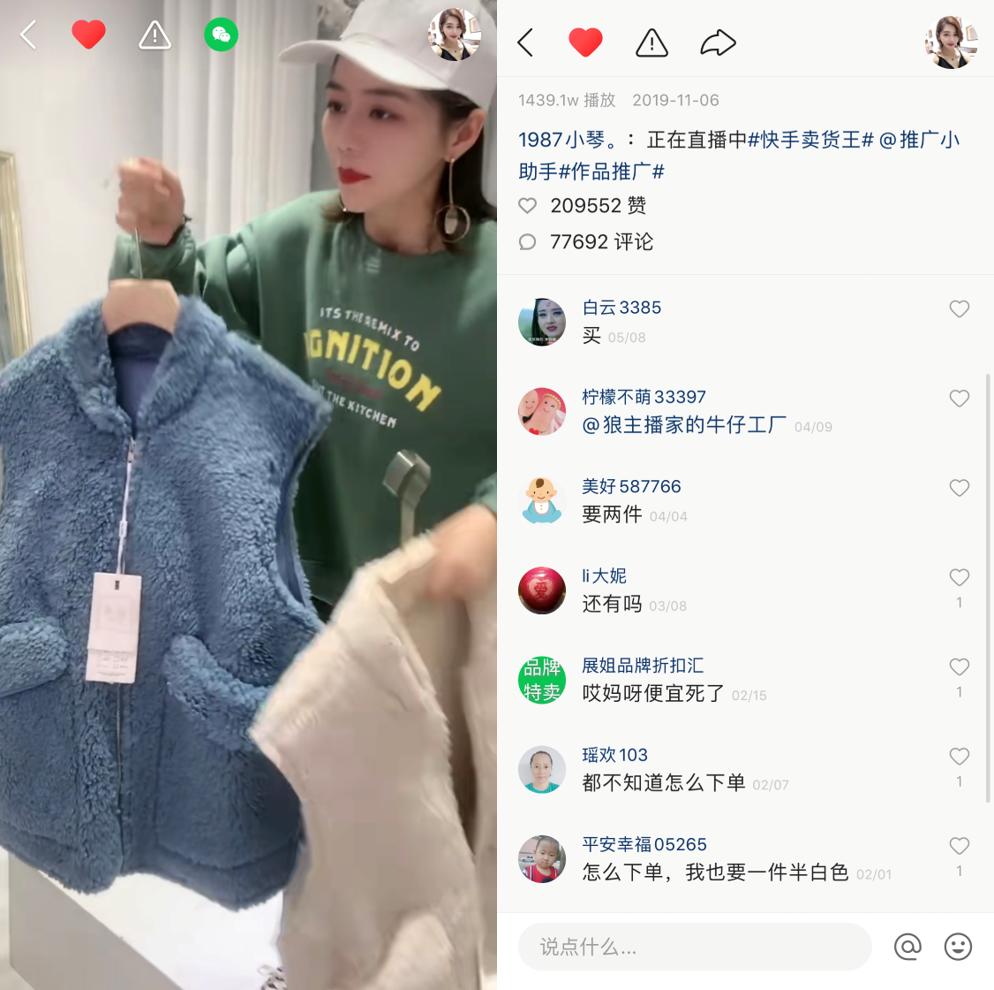Open the #快手卖货王# hashtag link
The image size is (994, 990).
coord(811,140)
